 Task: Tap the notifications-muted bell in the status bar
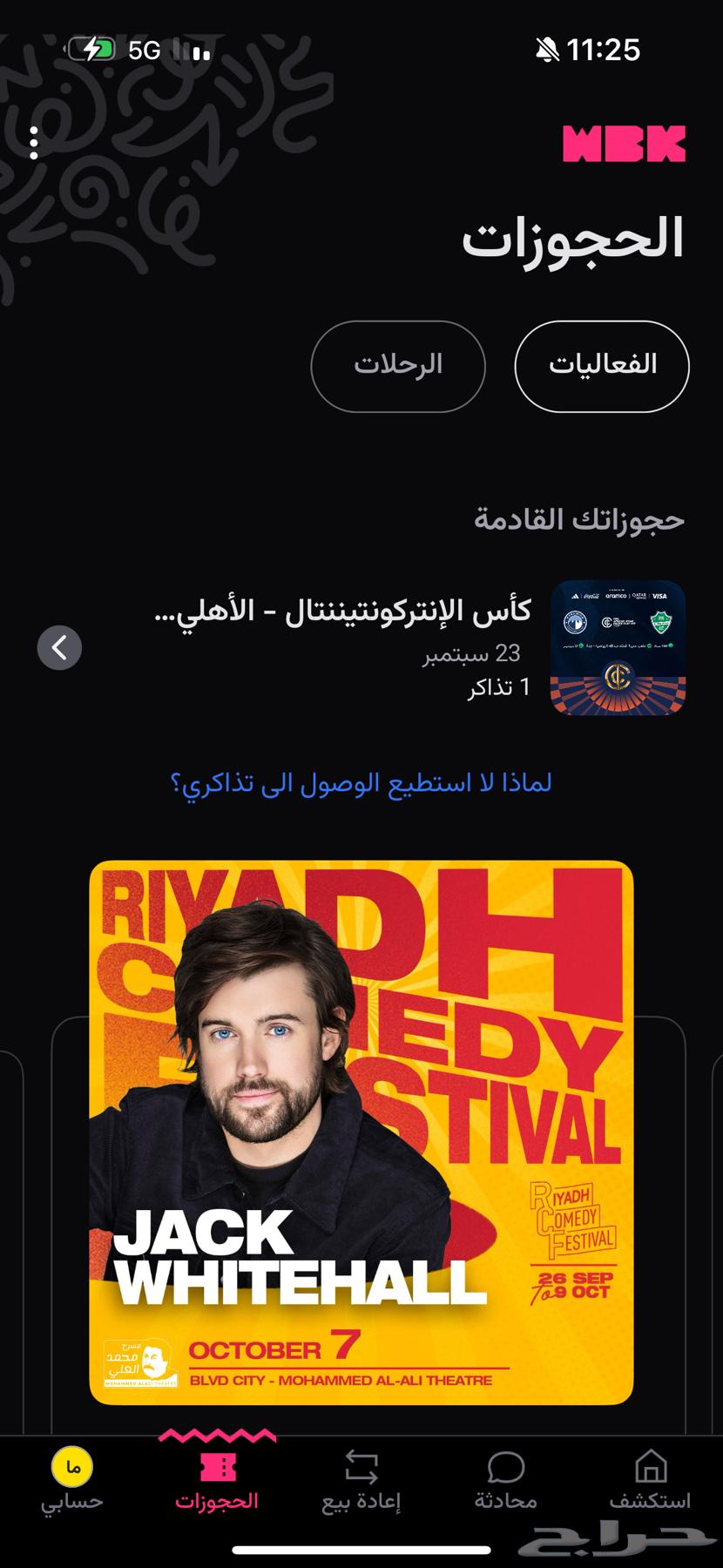point(547,50)
